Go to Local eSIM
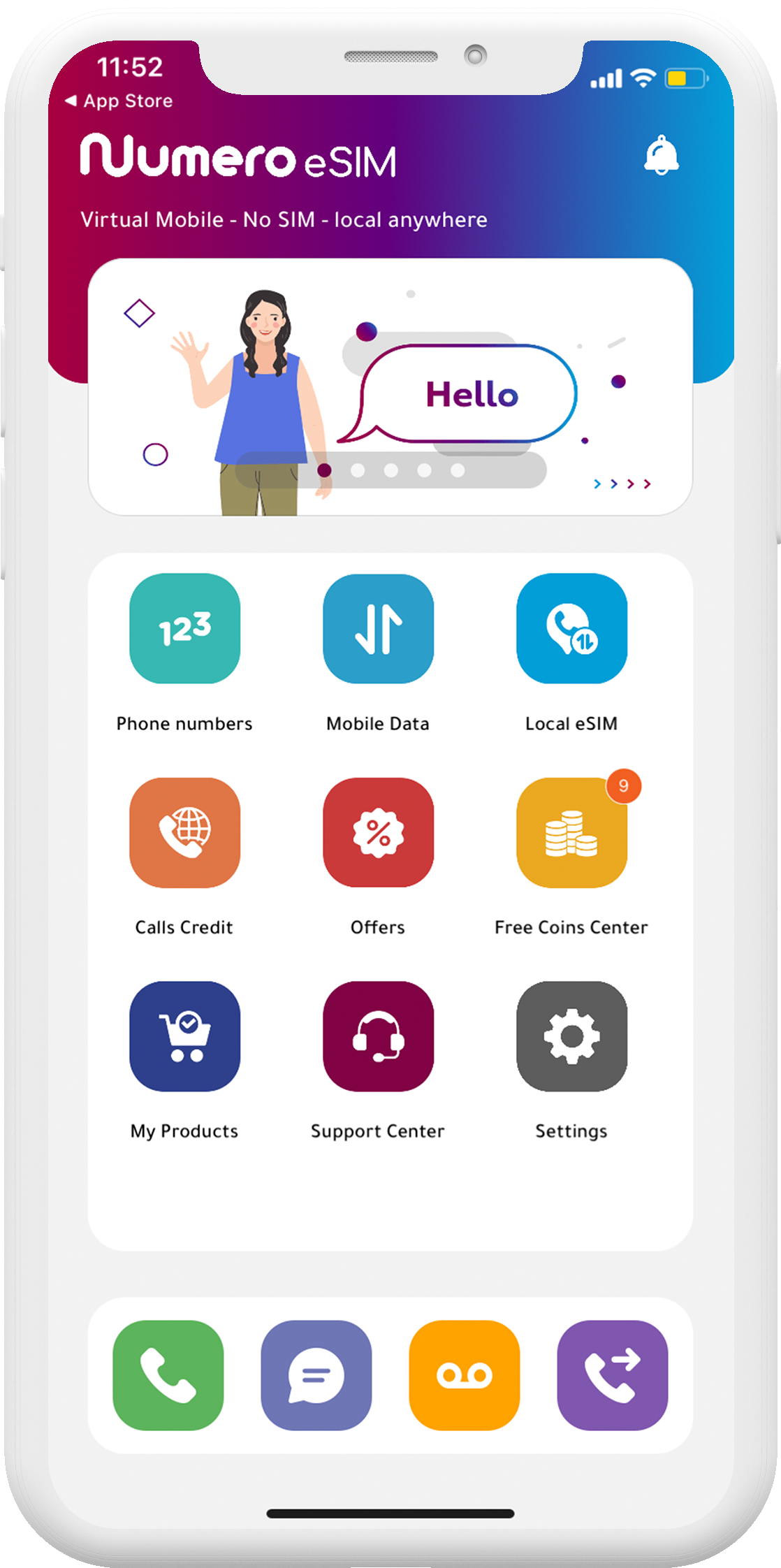 571,628
